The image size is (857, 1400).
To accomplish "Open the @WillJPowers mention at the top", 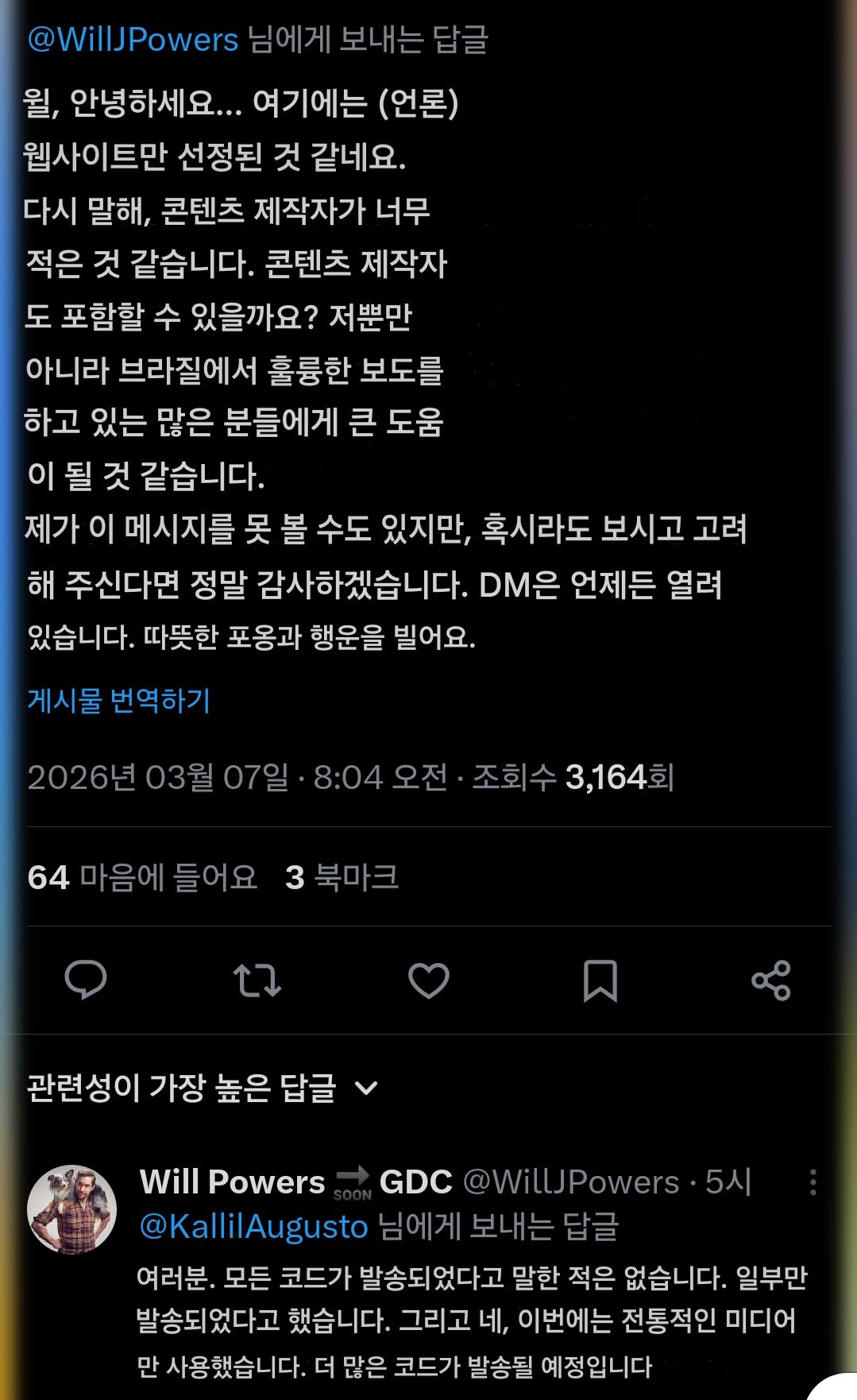I will point(133,40).
